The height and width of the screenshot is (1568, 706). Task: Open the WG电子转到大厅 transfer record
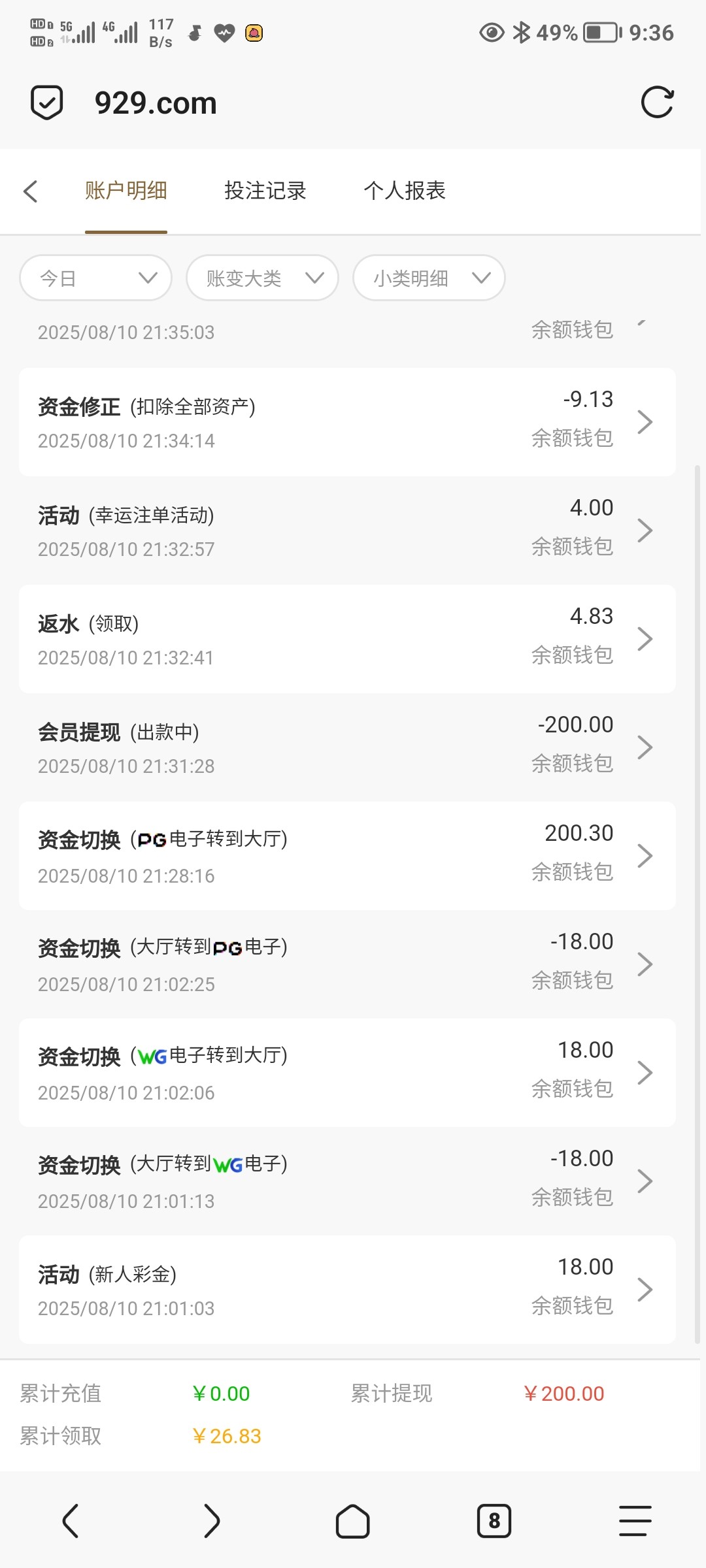346,1073
